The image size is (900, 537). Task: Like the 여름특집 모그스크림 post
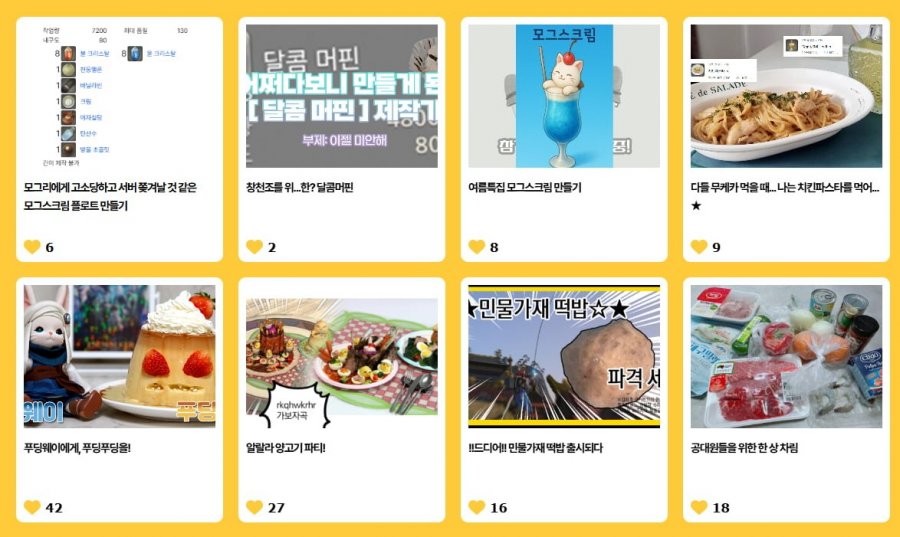point(477,247)
